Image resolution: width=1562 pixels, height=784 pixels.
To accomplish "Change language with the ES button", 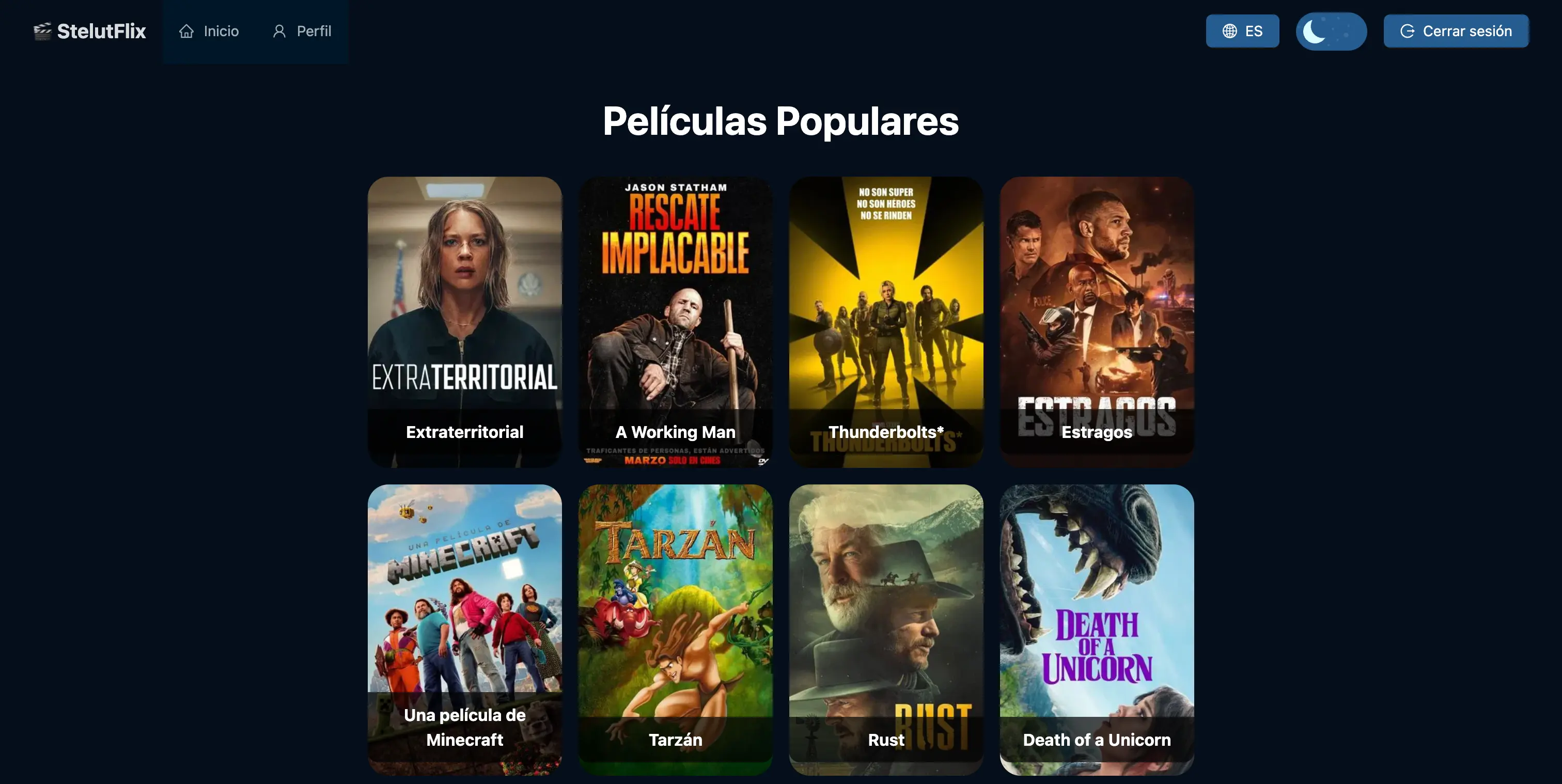I will tap(1242, 31).
